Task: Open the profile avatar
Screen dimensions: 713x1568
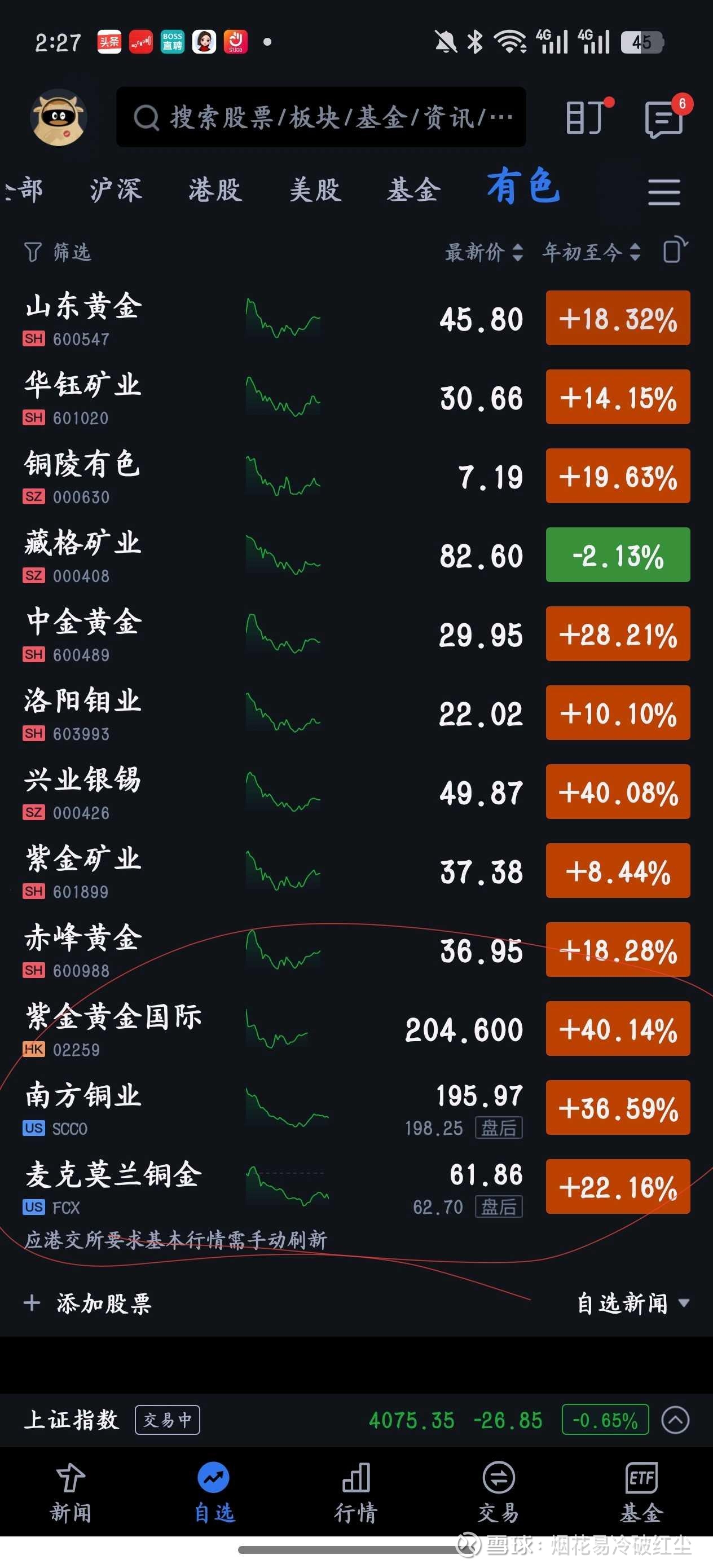Action: [x=58, y=117]
